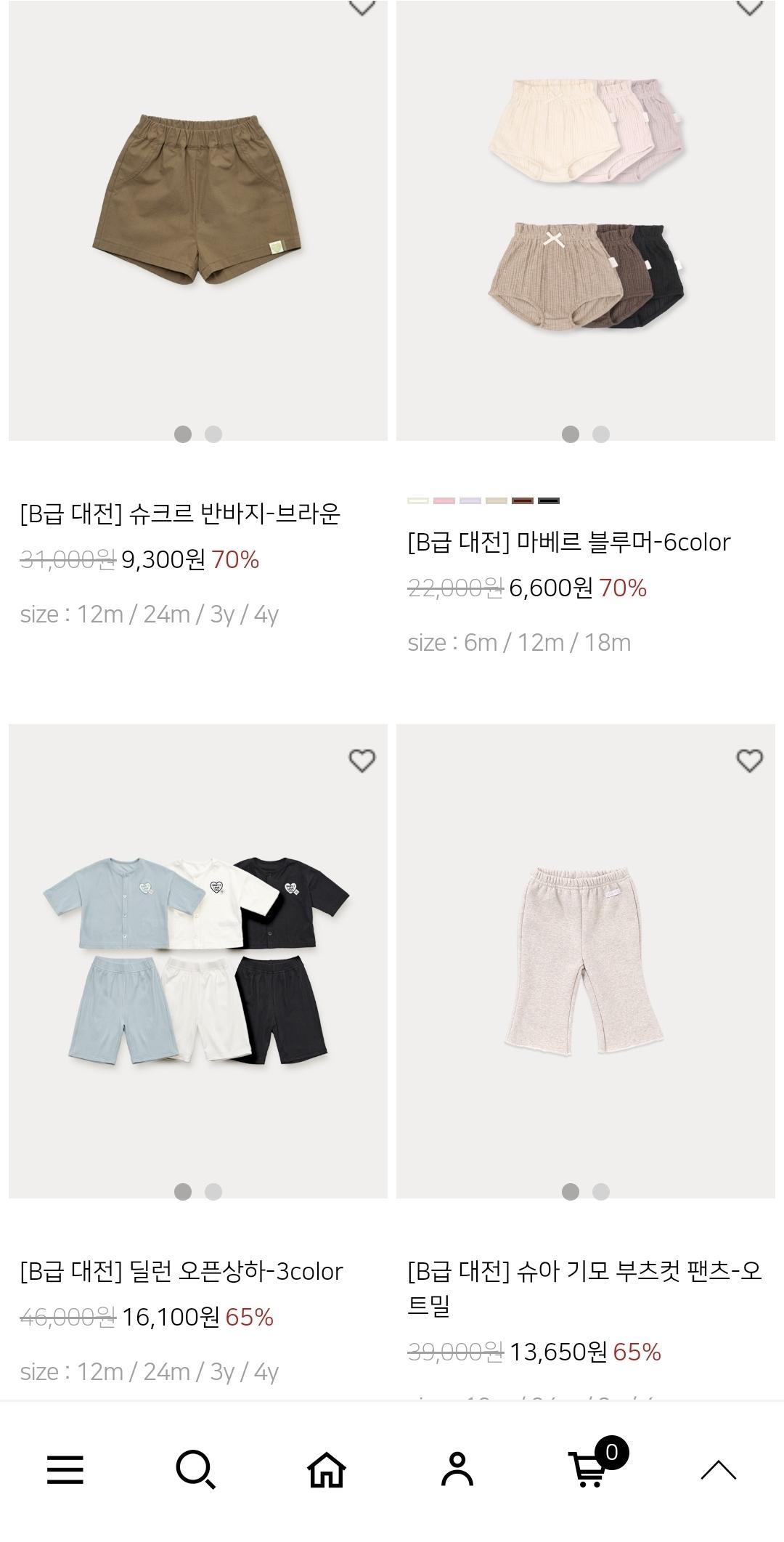Viewport: 784px width, 1542px height.
Task: Open the search icon
Action: tap(195, 1470)
